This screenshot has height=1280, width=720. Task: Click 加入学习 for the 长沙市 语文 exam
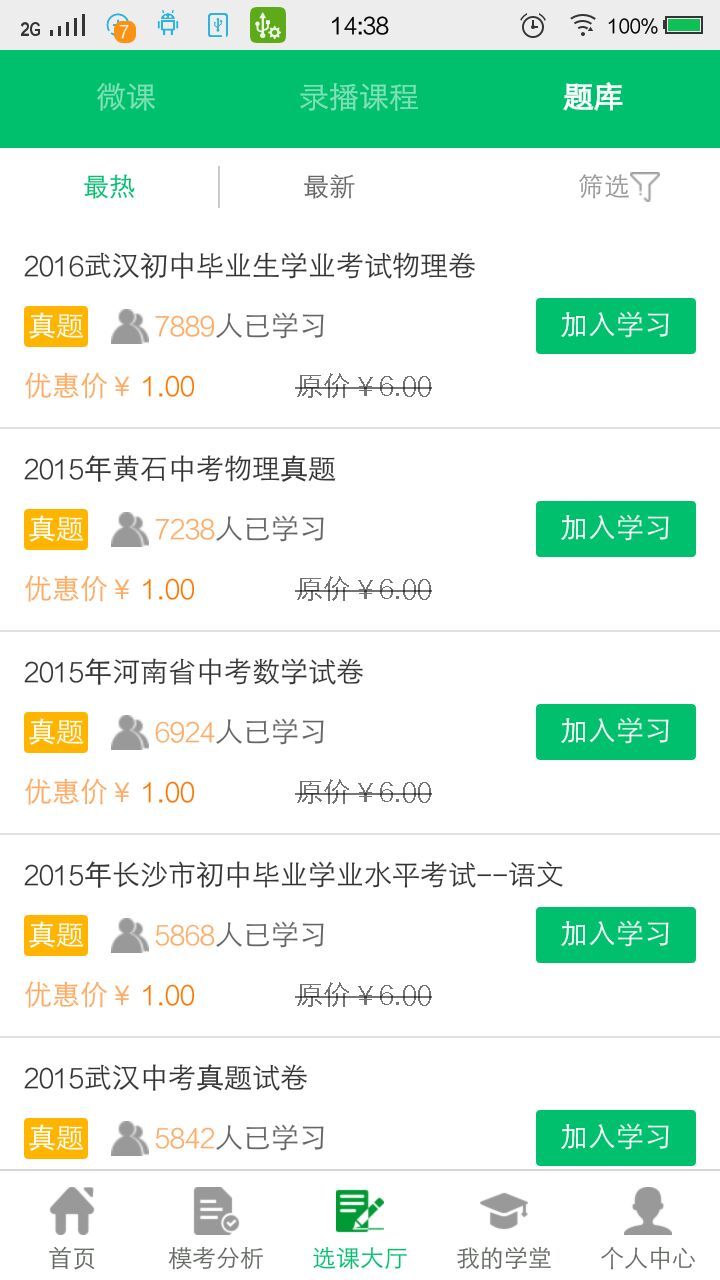(x=615, y=934)
